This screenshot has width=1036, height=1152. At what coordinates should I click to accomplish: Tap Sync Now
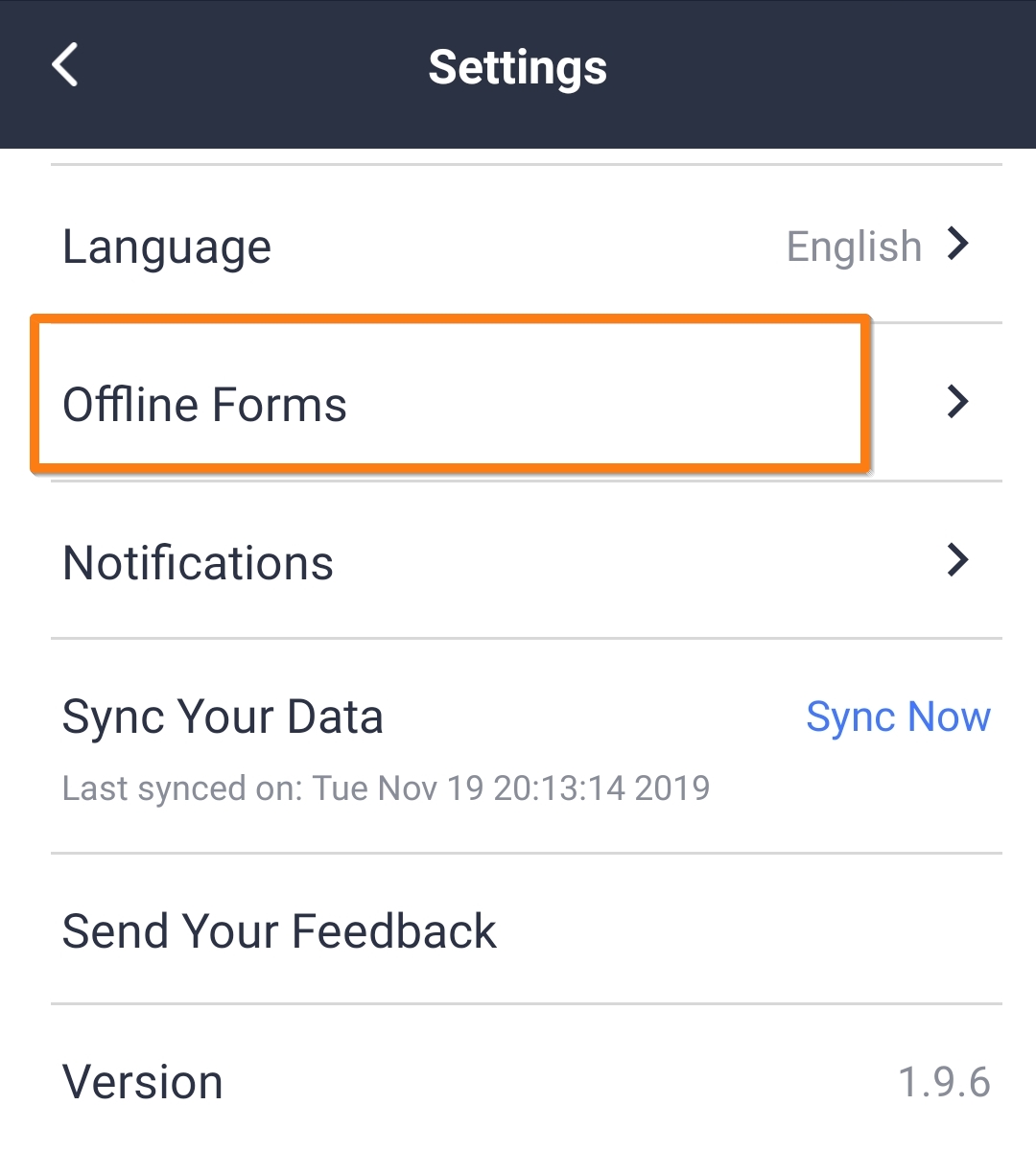pos(898,717)
